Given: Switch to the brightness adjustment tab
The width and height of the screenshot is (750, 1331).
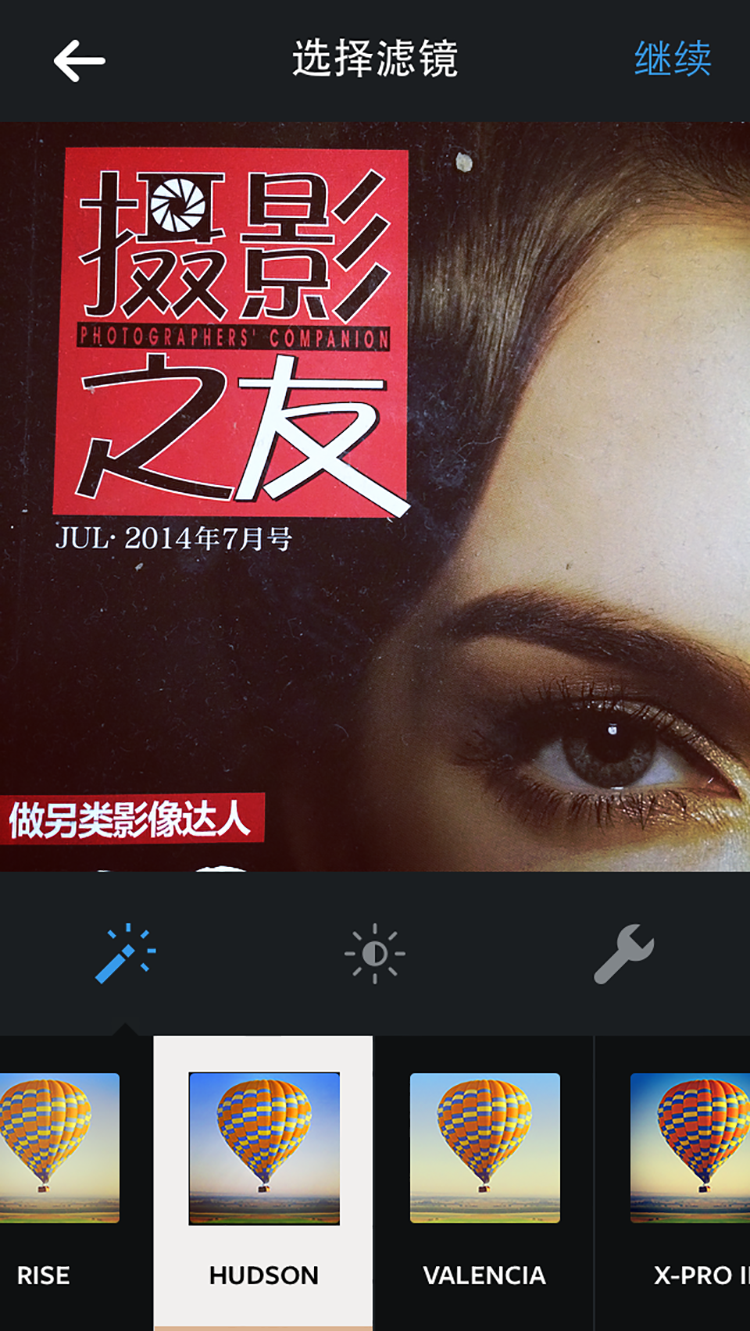Looking at the screenshot, I should (x=374, y=954).
